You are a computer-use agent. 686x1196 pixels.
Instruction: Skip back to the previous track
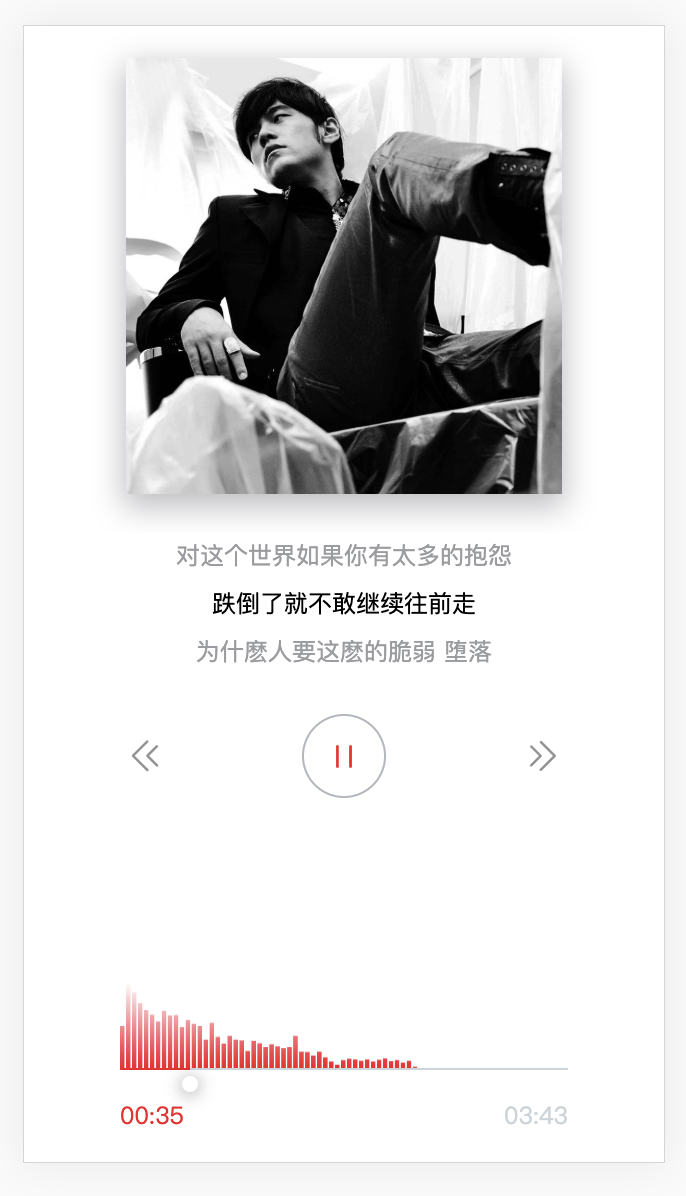[146, 756]
